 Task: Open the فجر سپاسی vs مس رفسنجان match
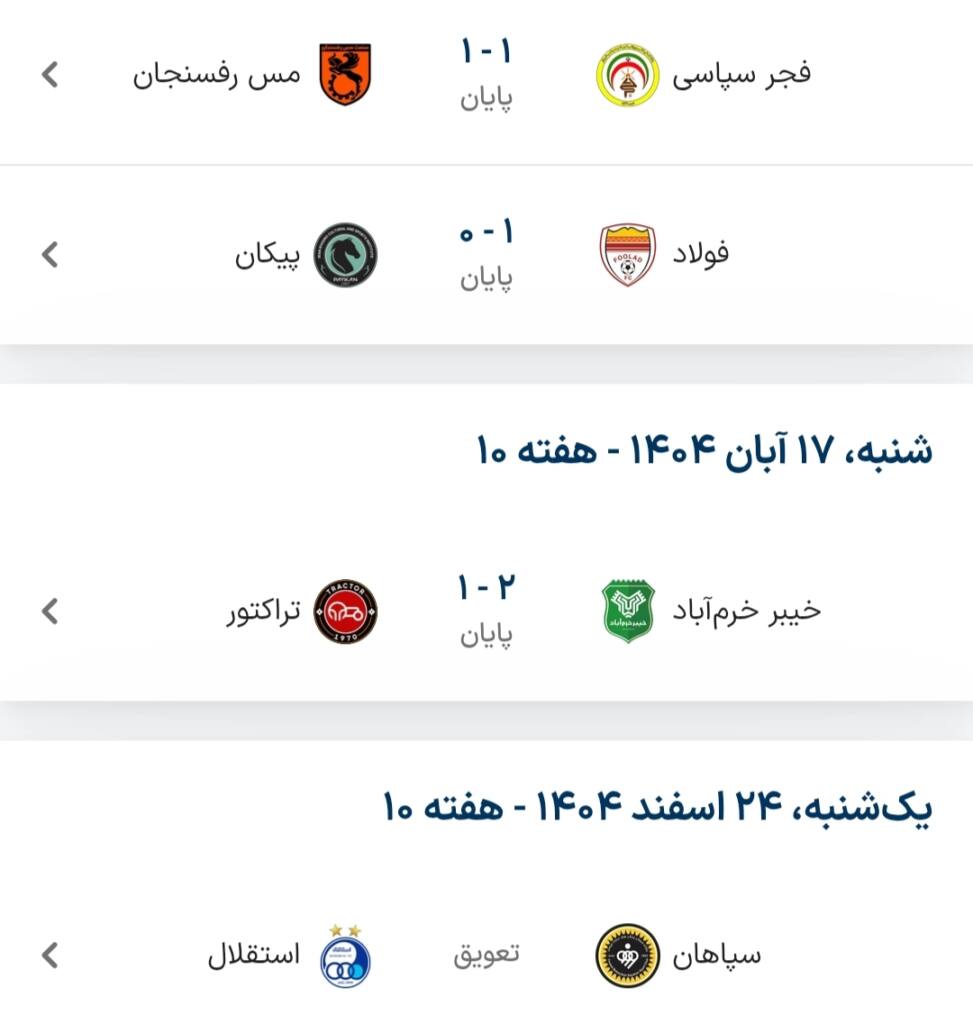[x=486, y=75]
